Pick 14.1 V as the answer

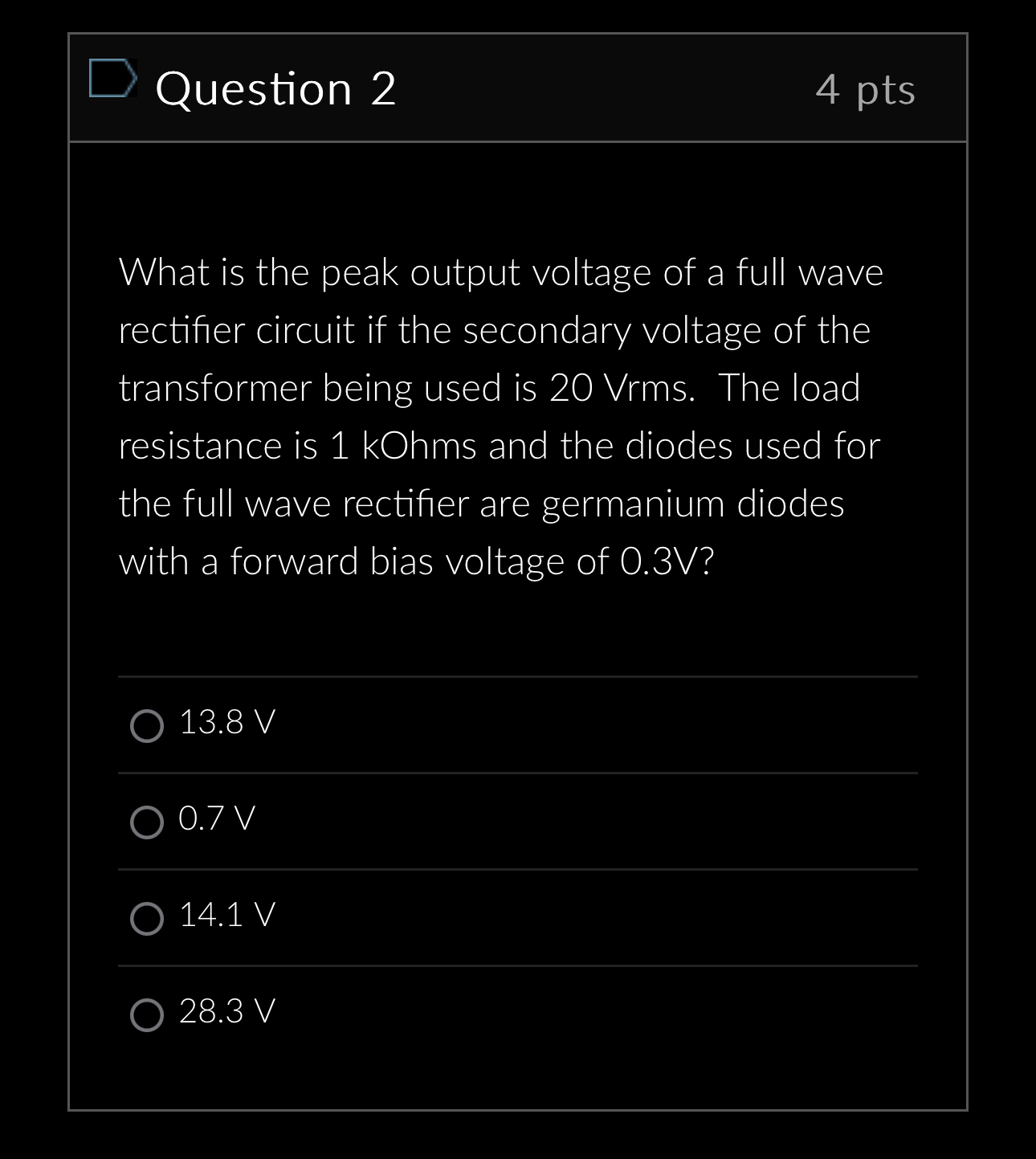pyautogui.click(x=147, y=918)
